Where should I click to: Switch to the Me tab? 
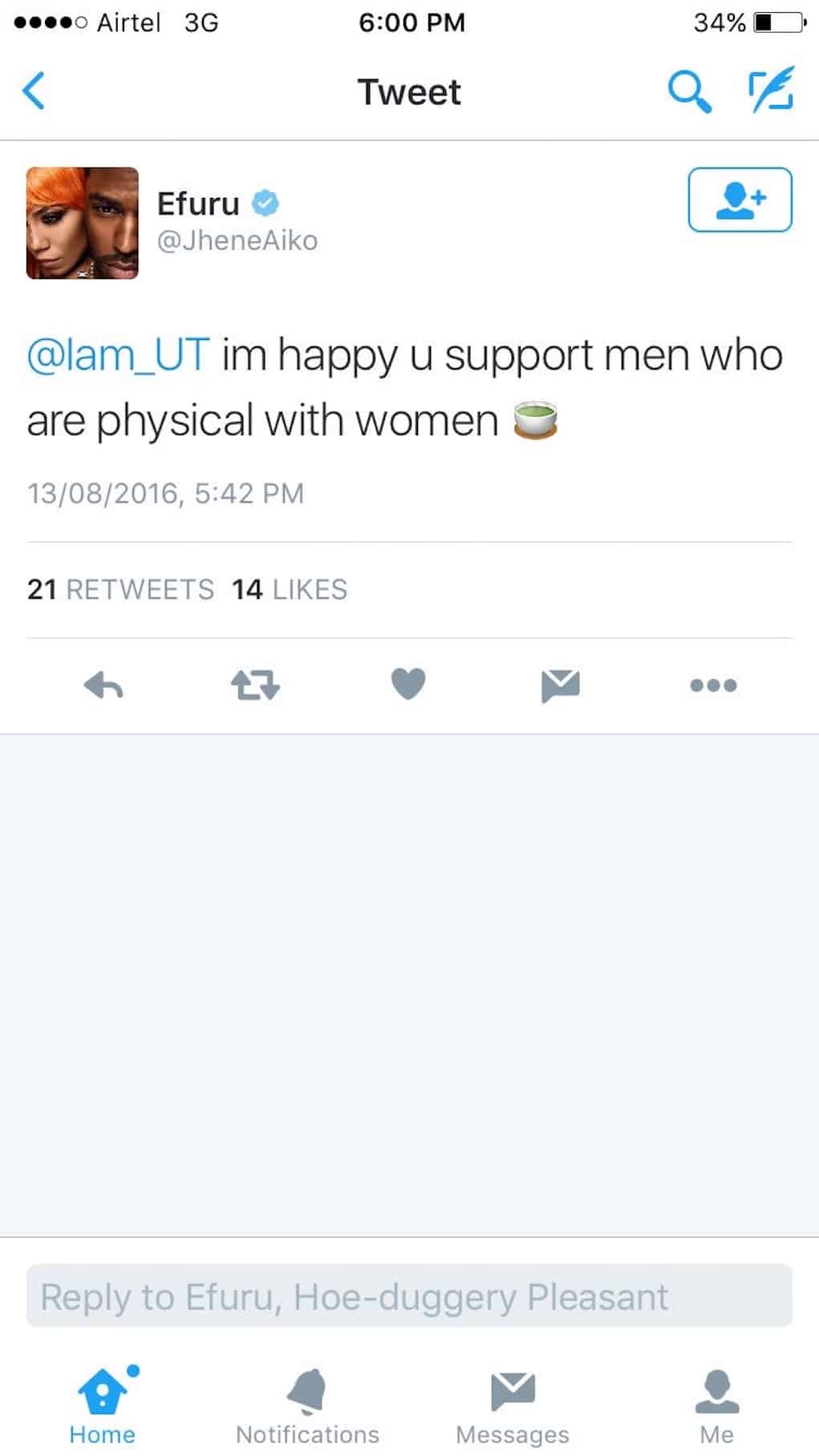(716, 1405)
